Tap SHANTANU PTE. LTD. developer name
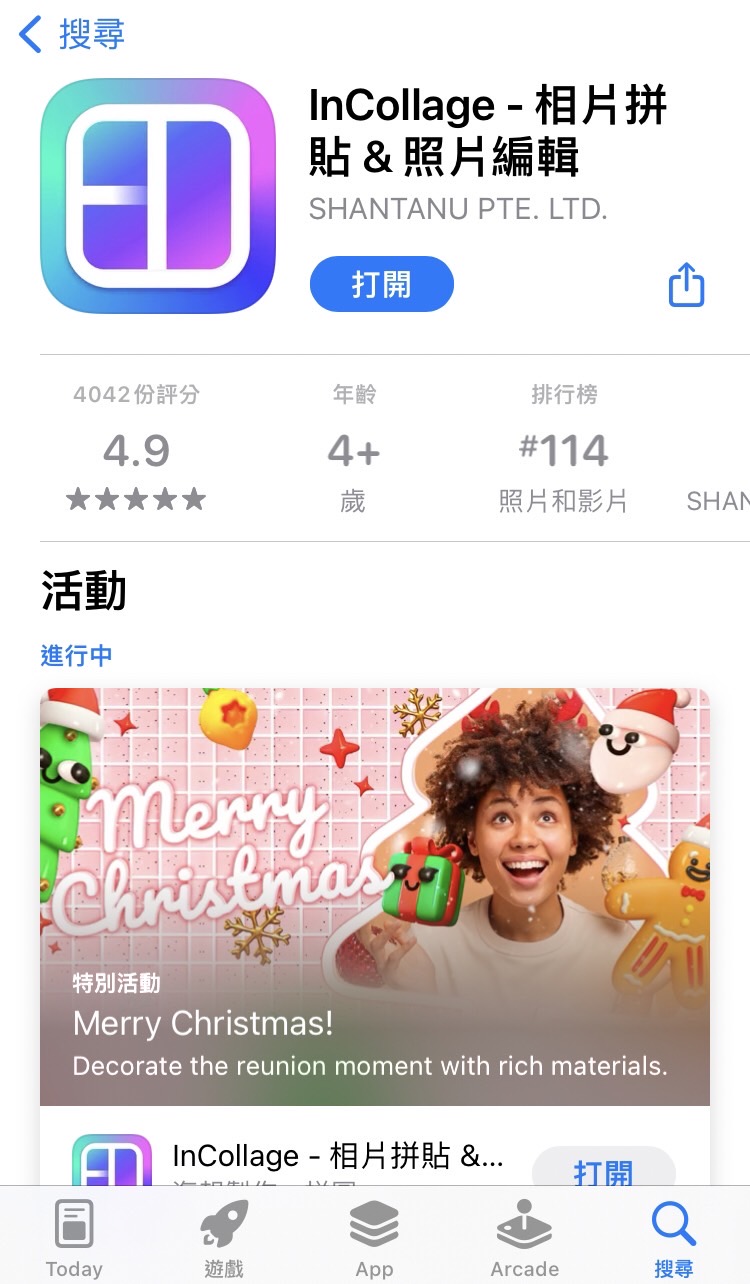Viewport: 750px width, 1284px height. (x=458, y=210)
